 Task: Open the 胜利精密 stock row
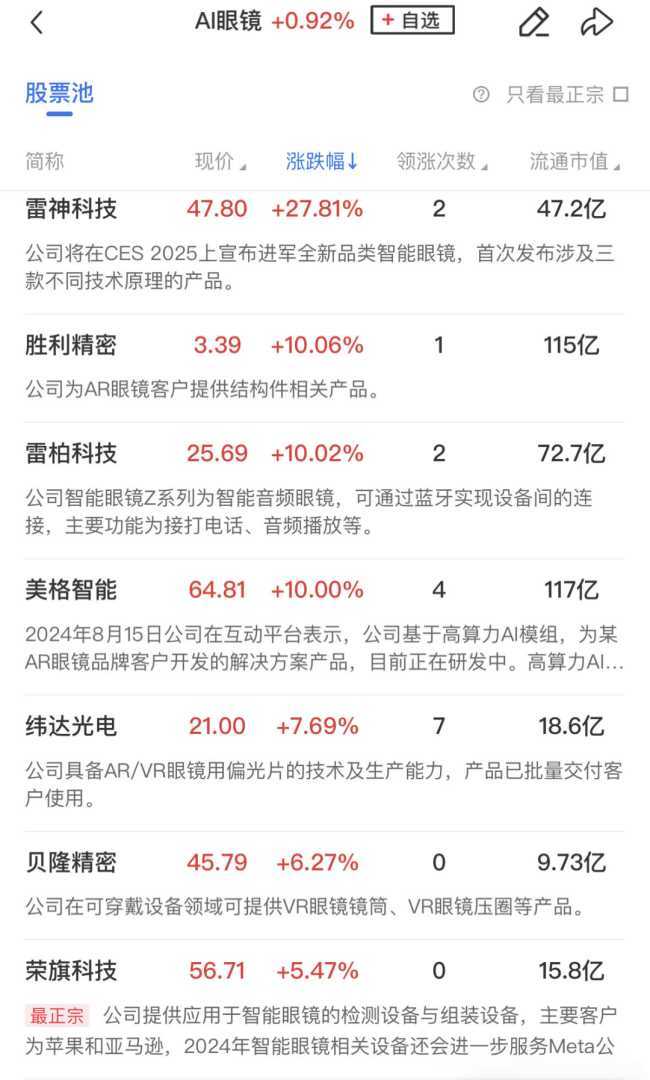click(71, 346)
